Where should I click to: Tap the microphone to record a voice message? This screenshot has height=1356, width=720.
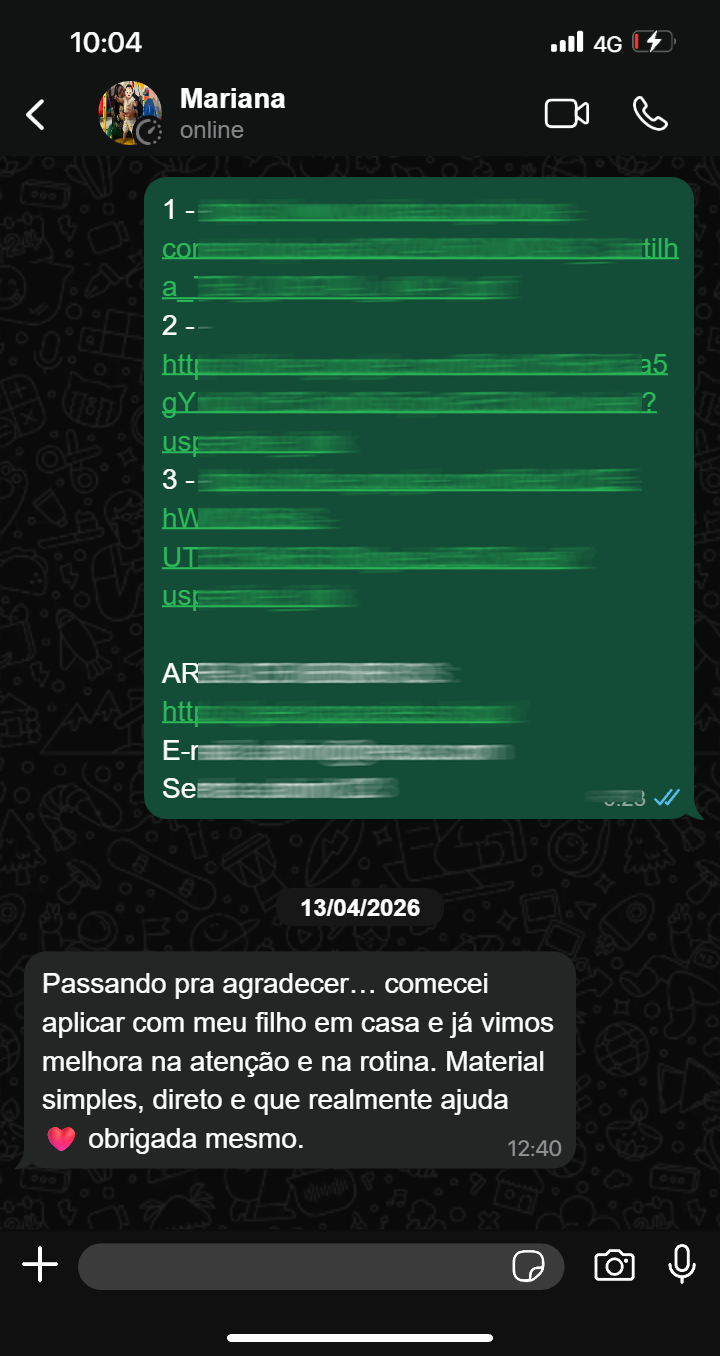coord(681,1265)
